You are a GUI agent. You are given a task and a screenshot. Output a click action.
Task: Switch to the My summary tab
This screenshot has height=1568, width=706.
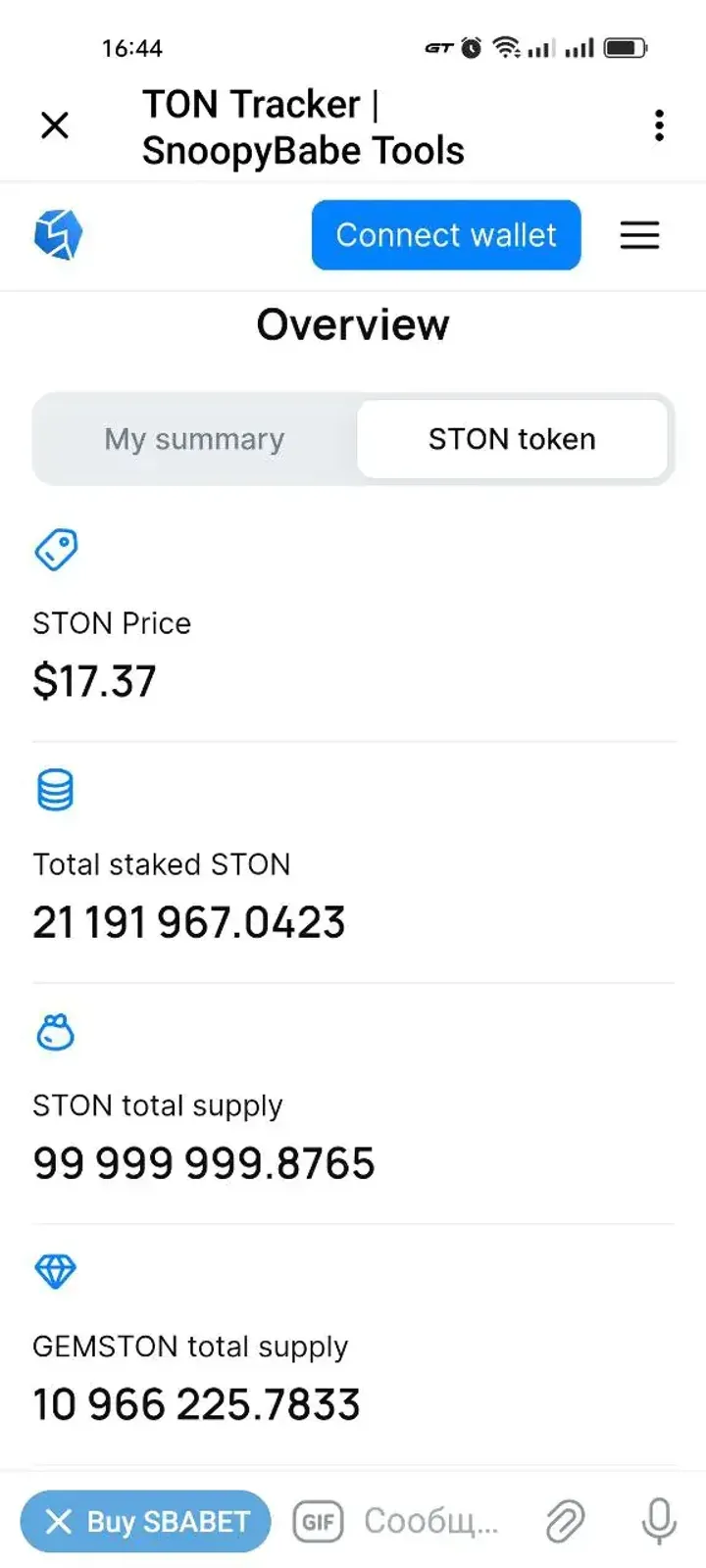[192, 439]
